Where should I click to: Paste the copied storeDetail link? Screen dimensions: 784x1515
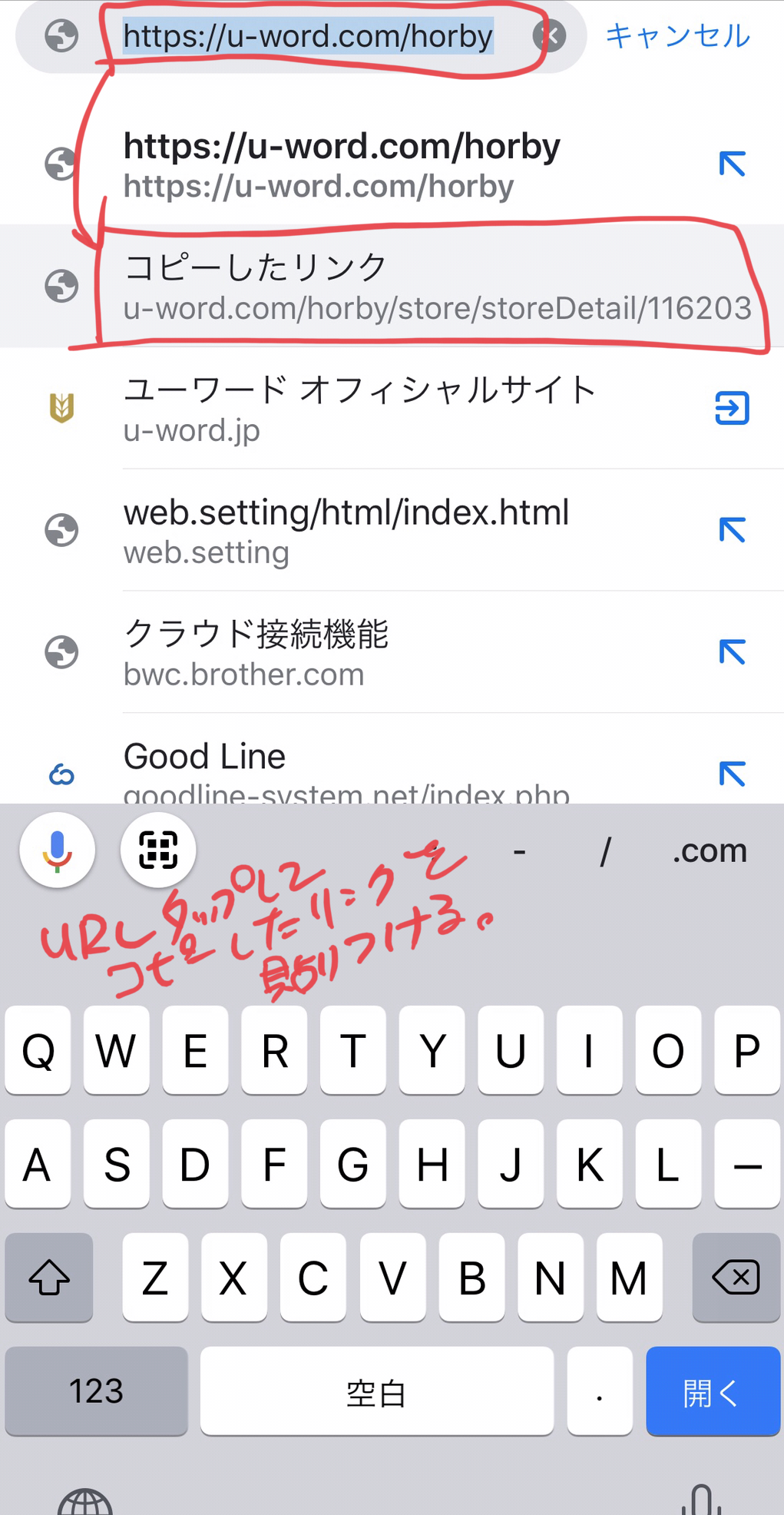click(x=392, y=286)
